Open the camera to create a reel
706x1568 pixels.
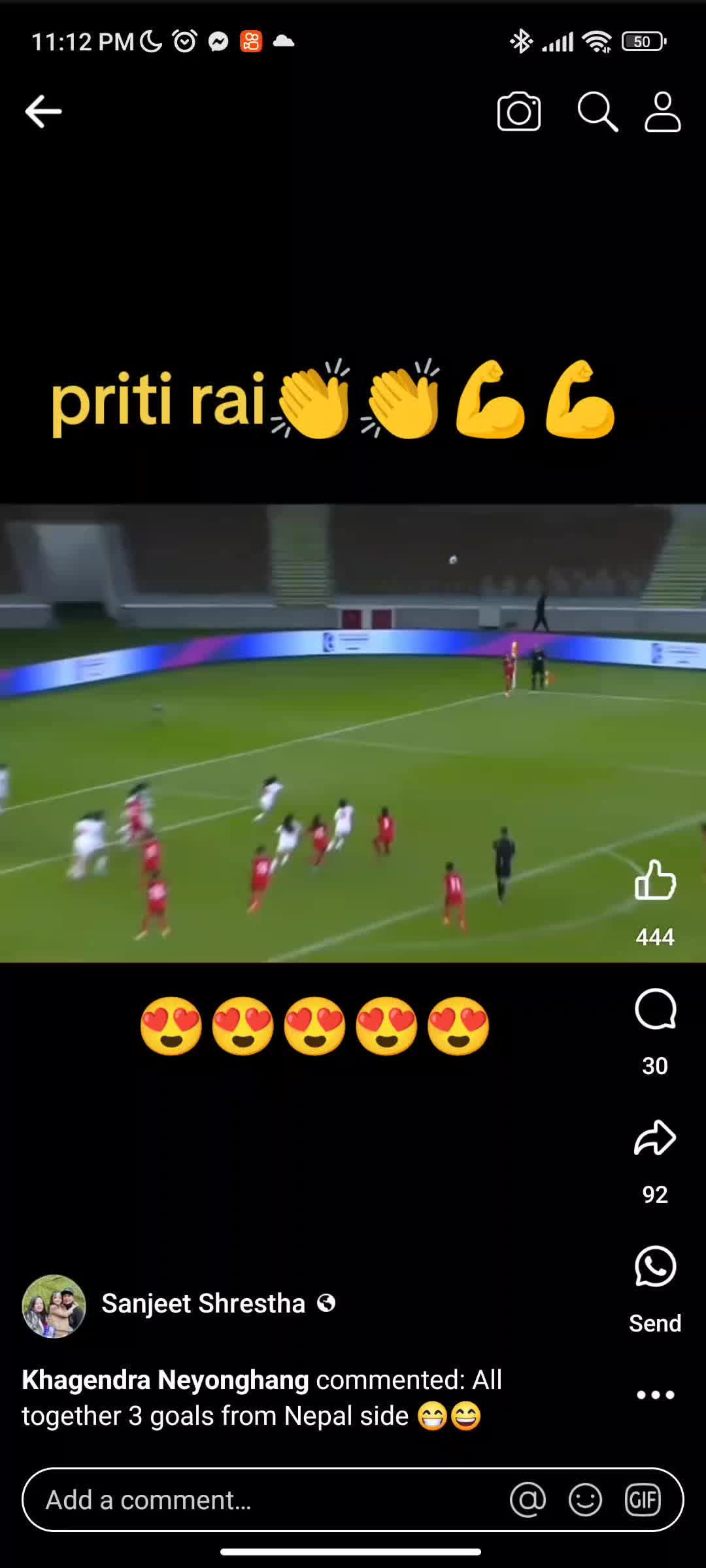point(519,112)
